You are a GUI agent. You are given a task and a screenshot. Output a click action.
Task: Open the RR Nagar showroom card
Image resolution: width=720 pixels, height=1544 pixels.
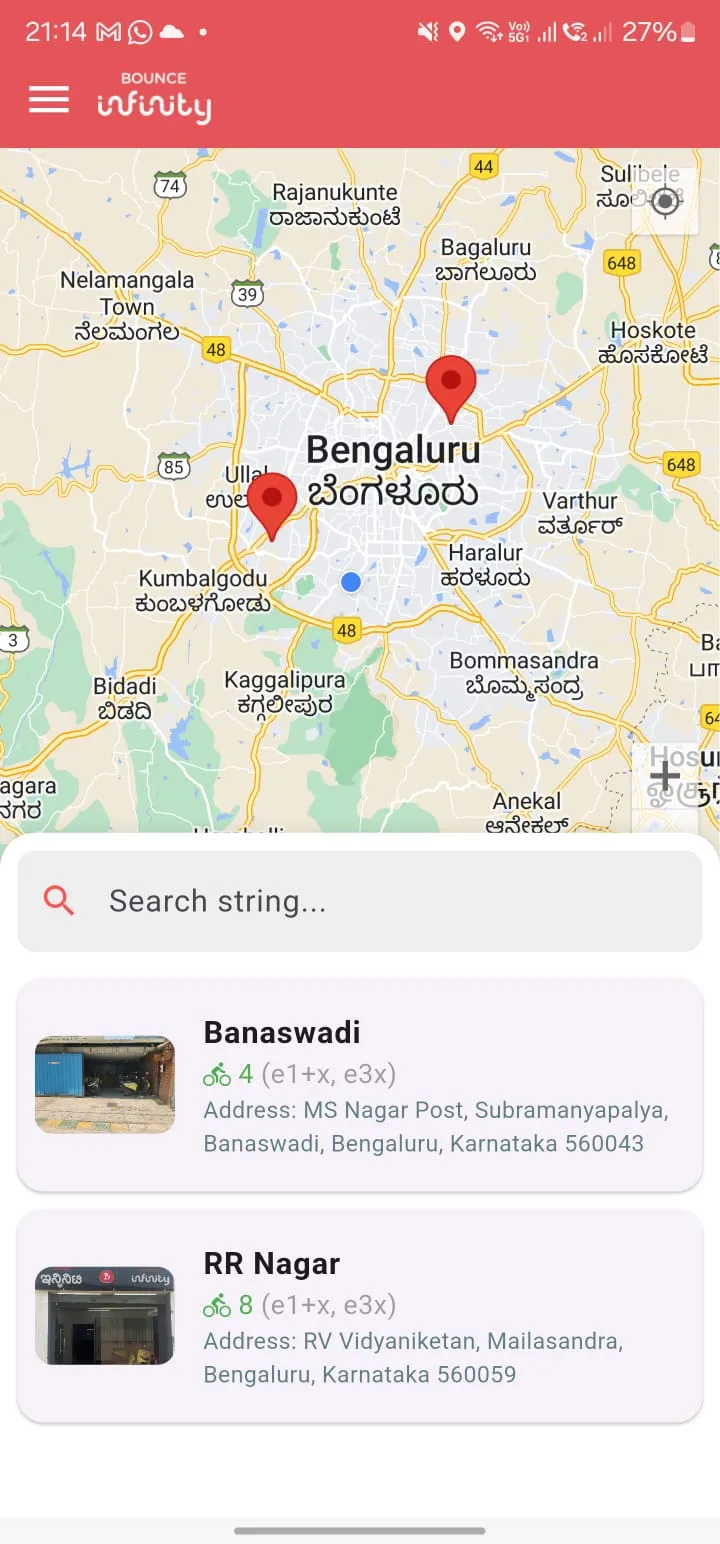360,1316
